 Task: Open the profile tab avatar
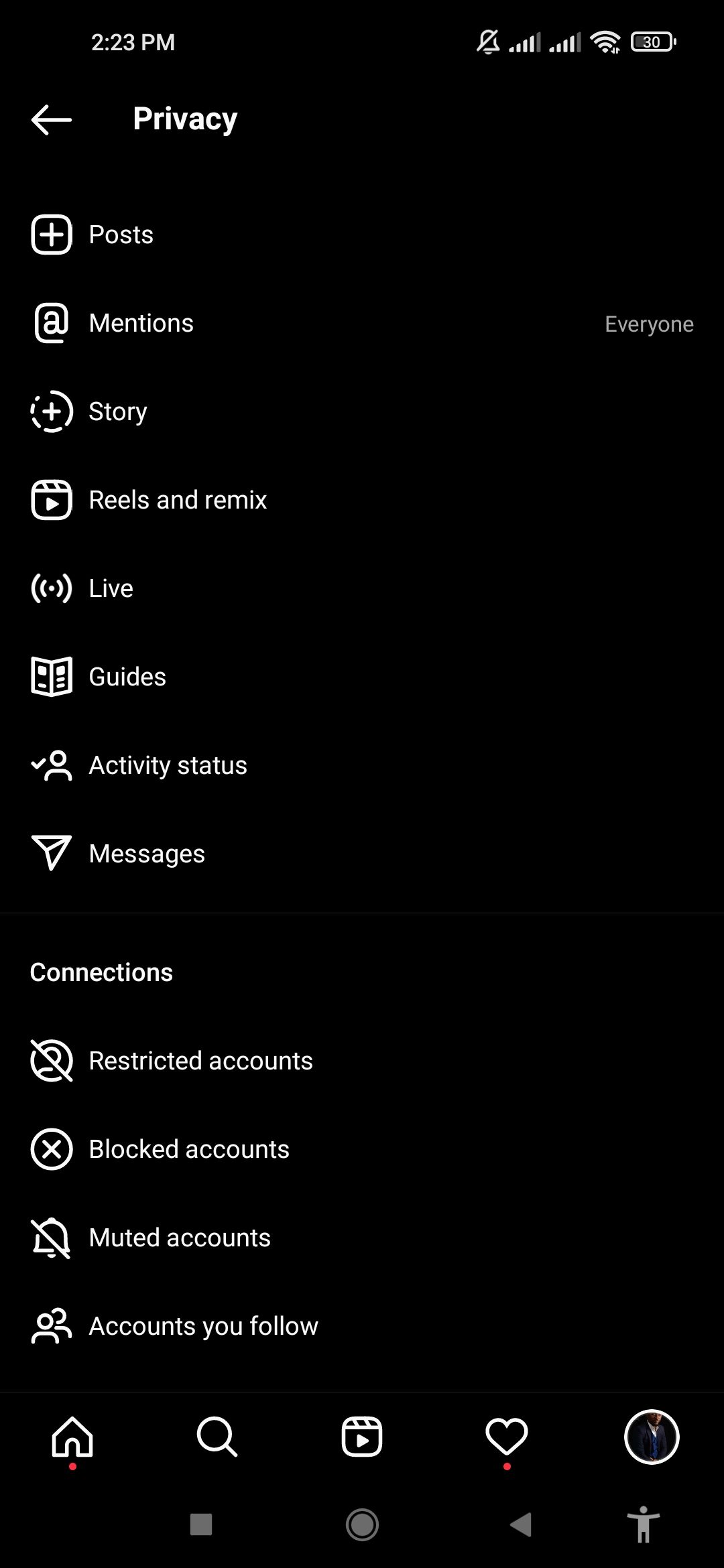(x=652, y=1437)
